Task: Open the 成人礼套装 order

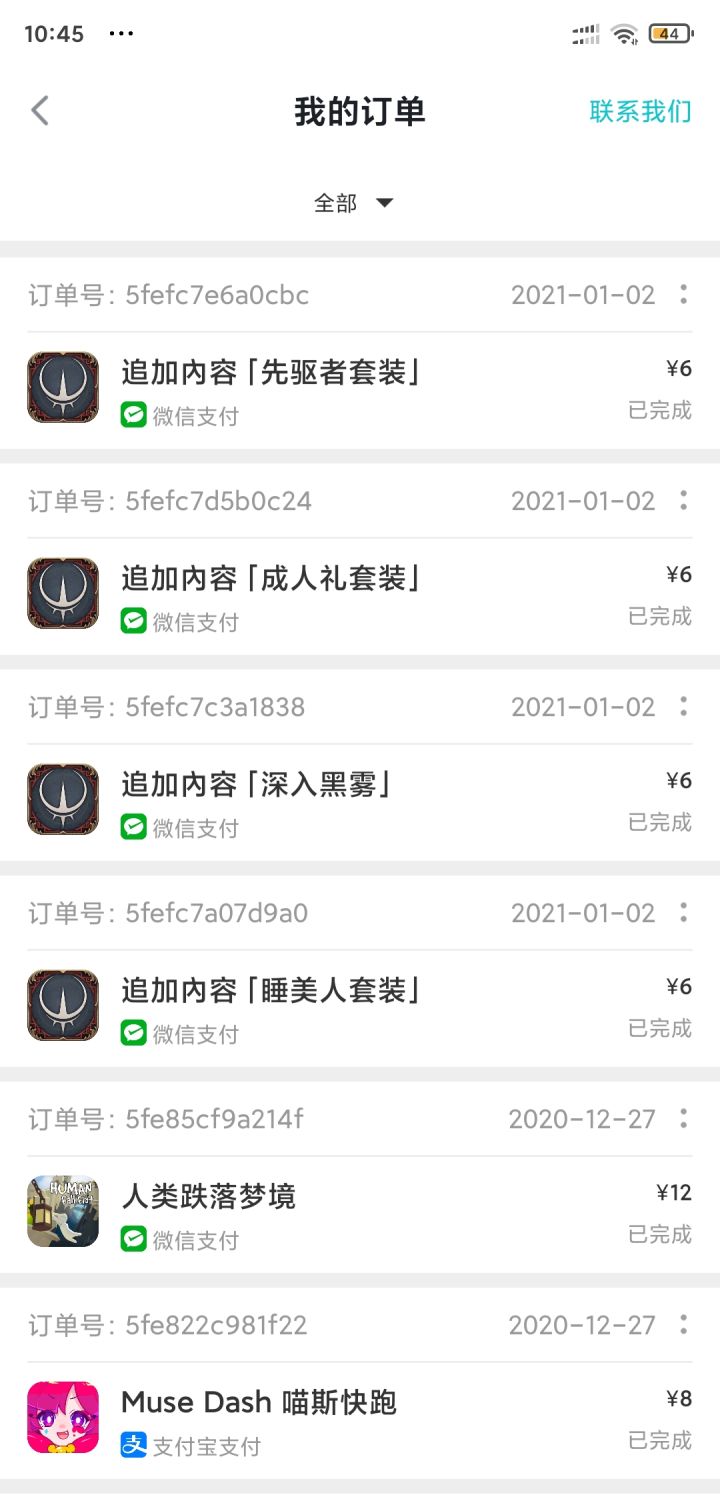Action: tap(360, 596)
